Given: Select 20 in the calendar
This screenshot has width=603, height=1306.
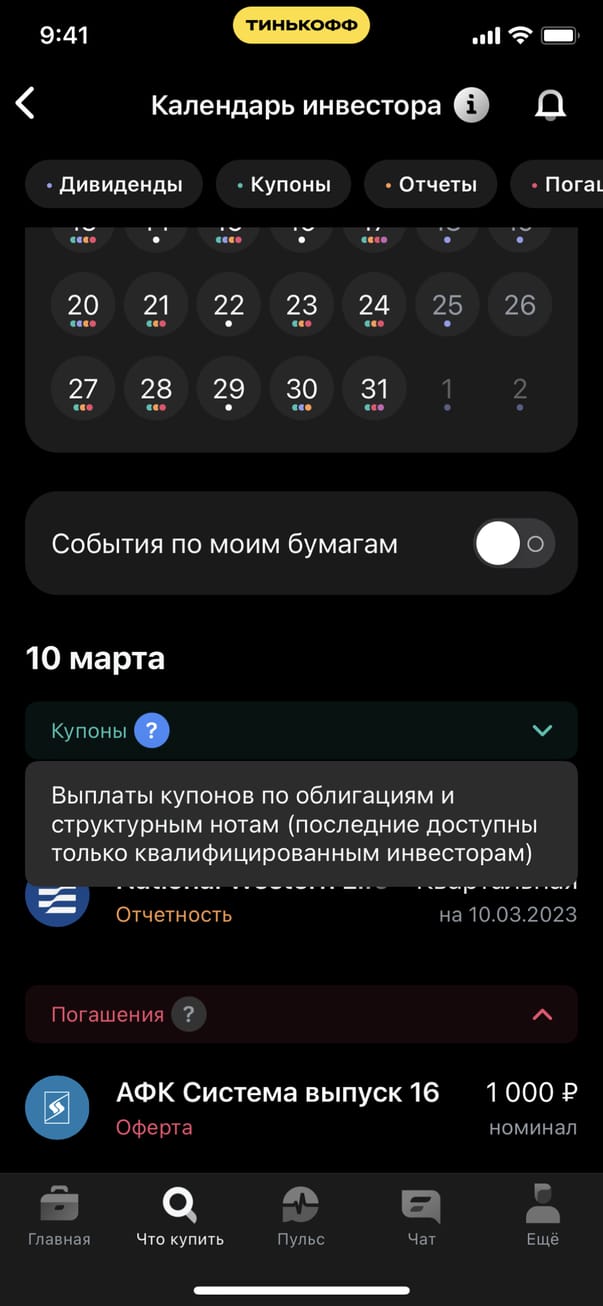Looking at the screenshot, I should (83, 306).
